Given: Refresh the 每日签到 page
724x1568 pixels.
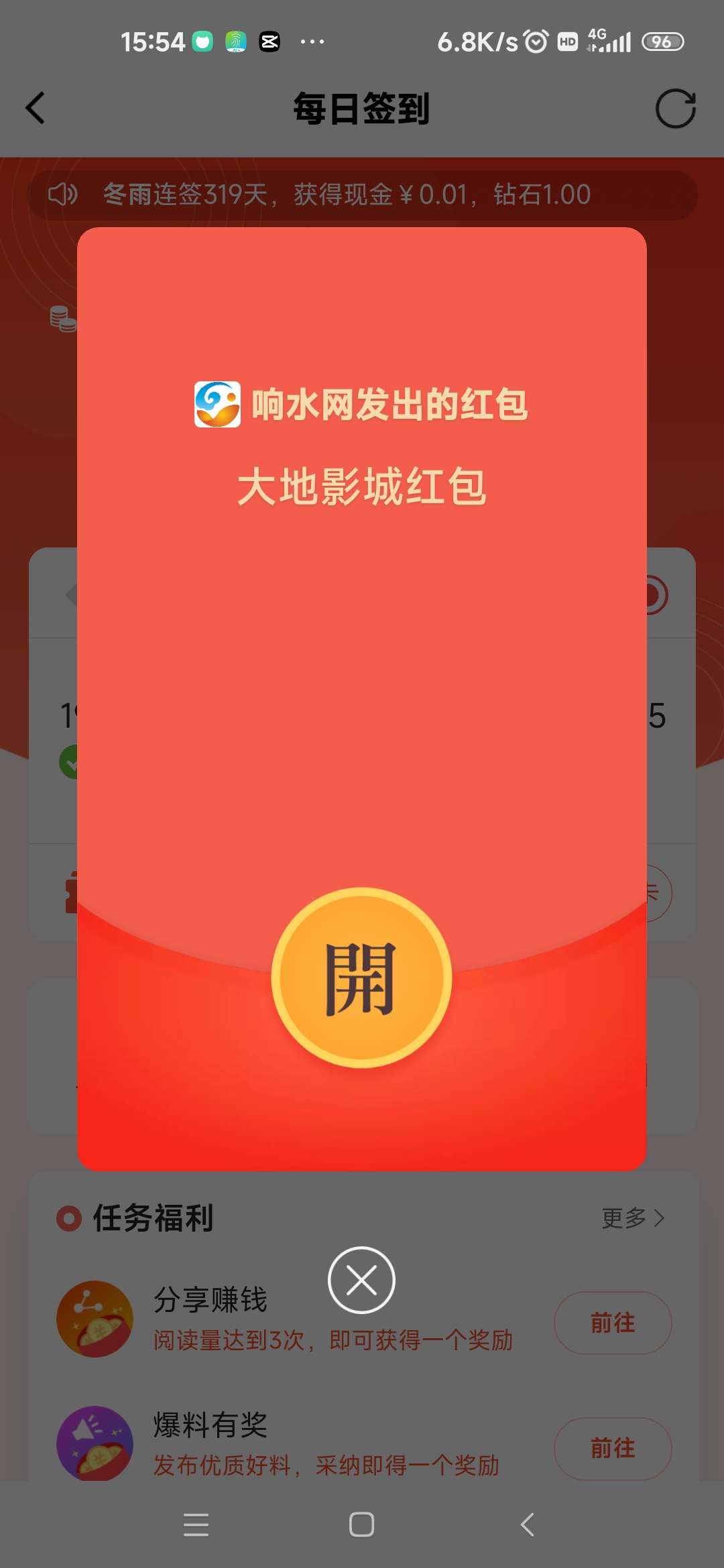Looking at the screenshot, I should [675, 109].
